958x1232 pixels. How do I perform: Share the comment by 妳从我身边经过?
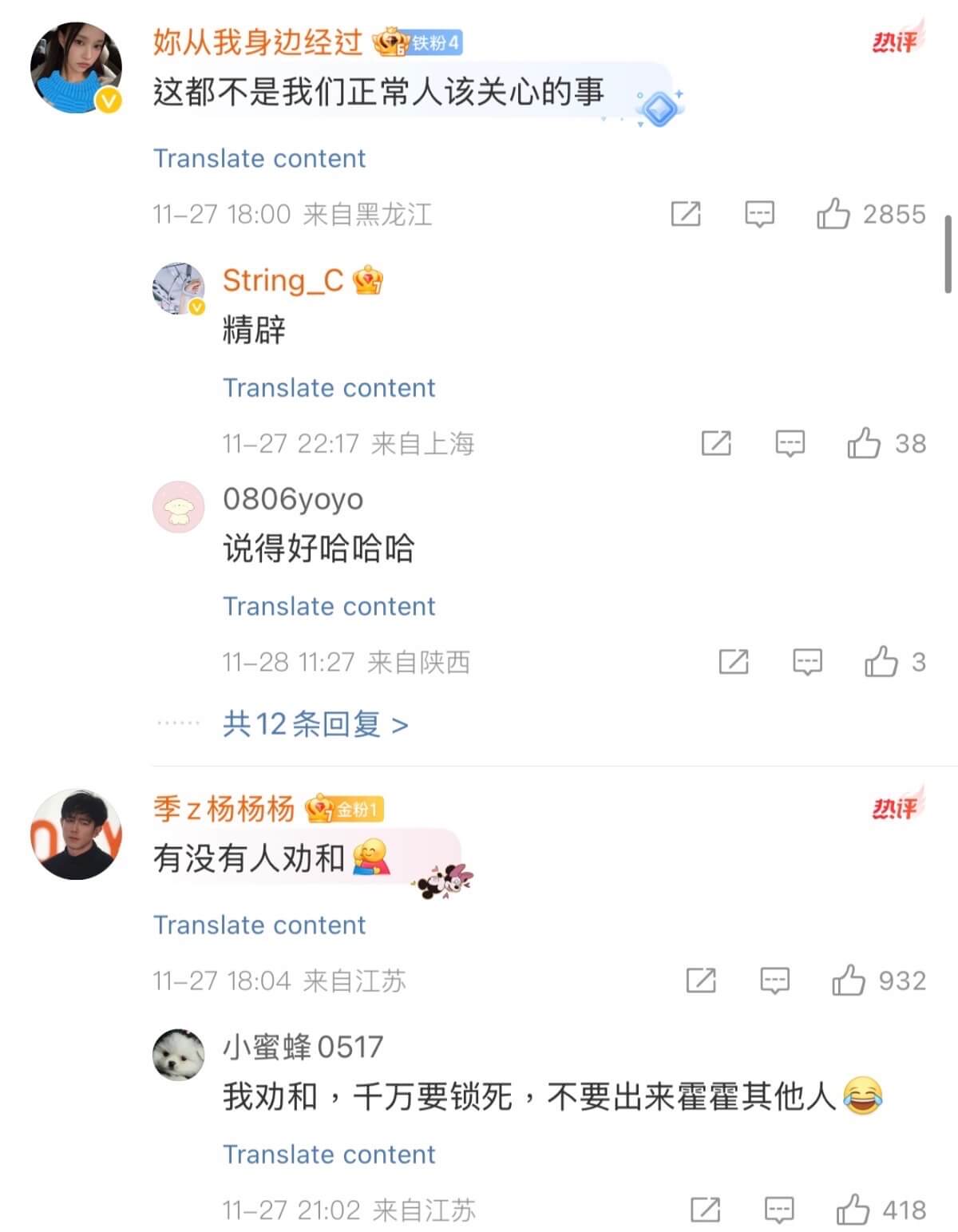686,214
